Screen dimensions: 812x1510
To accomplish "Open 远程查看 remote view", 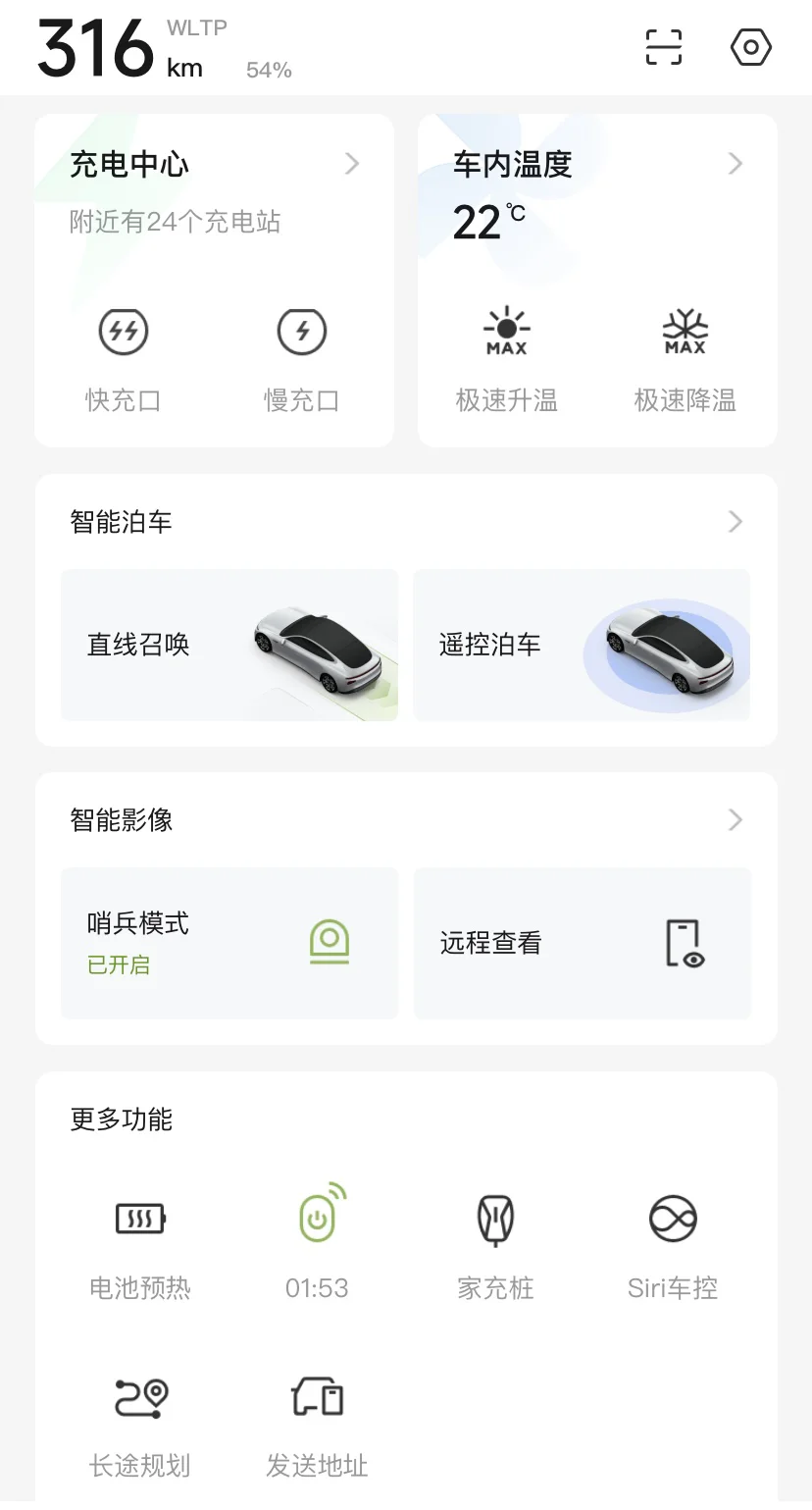I will pyautogui.click(x=582, y=943).
